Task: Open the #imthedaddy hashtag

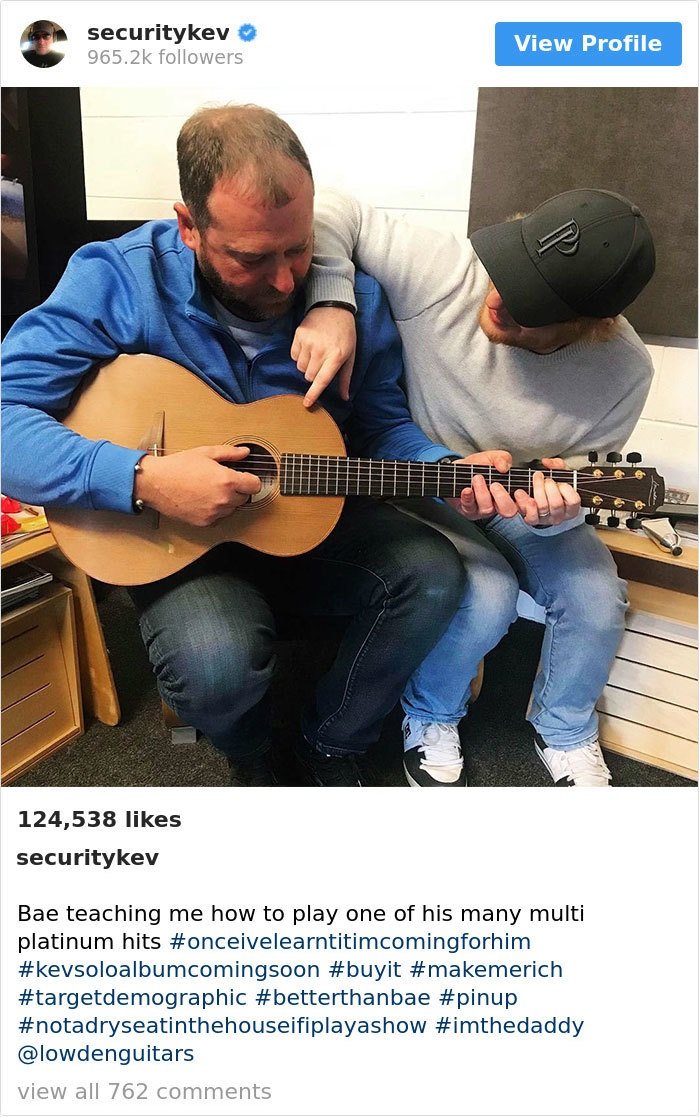Action: click(x=509, y=1026)
